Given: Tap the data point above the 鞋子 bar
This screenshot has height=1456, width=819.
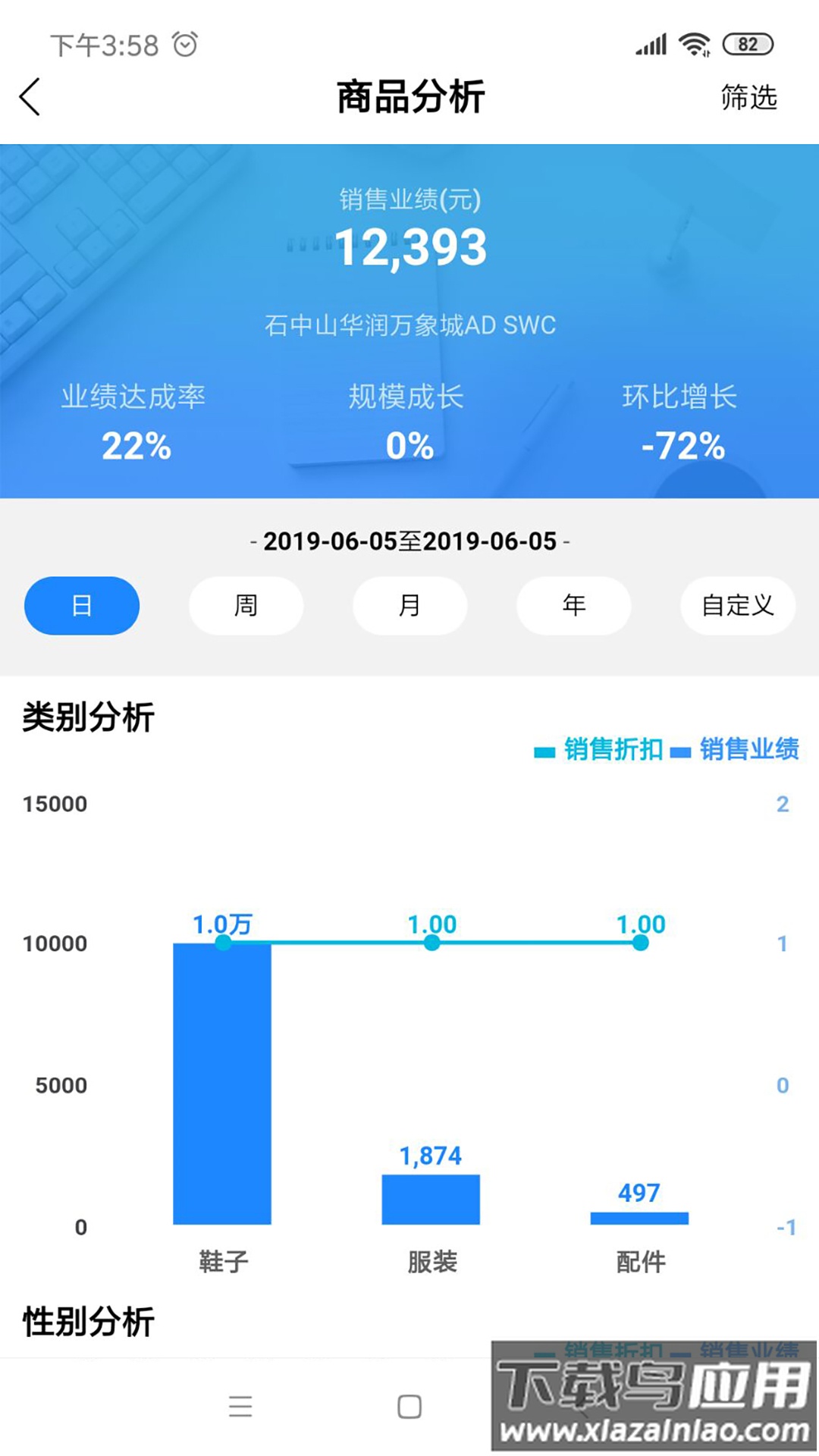Looking at the screenshot, I should (x=224, y=943).
